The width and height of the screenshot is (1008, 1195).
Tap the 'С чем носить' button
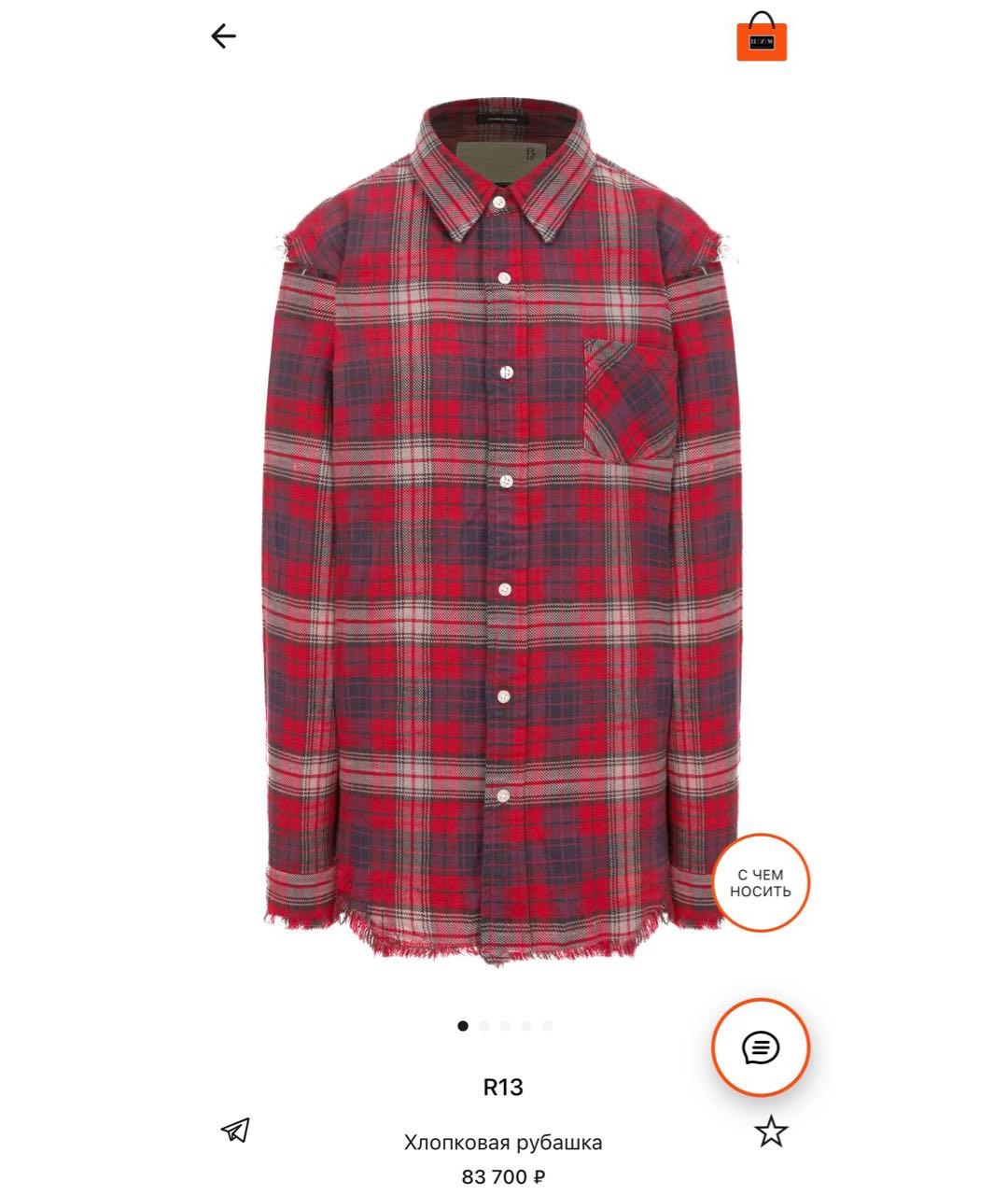click(760, 883)
